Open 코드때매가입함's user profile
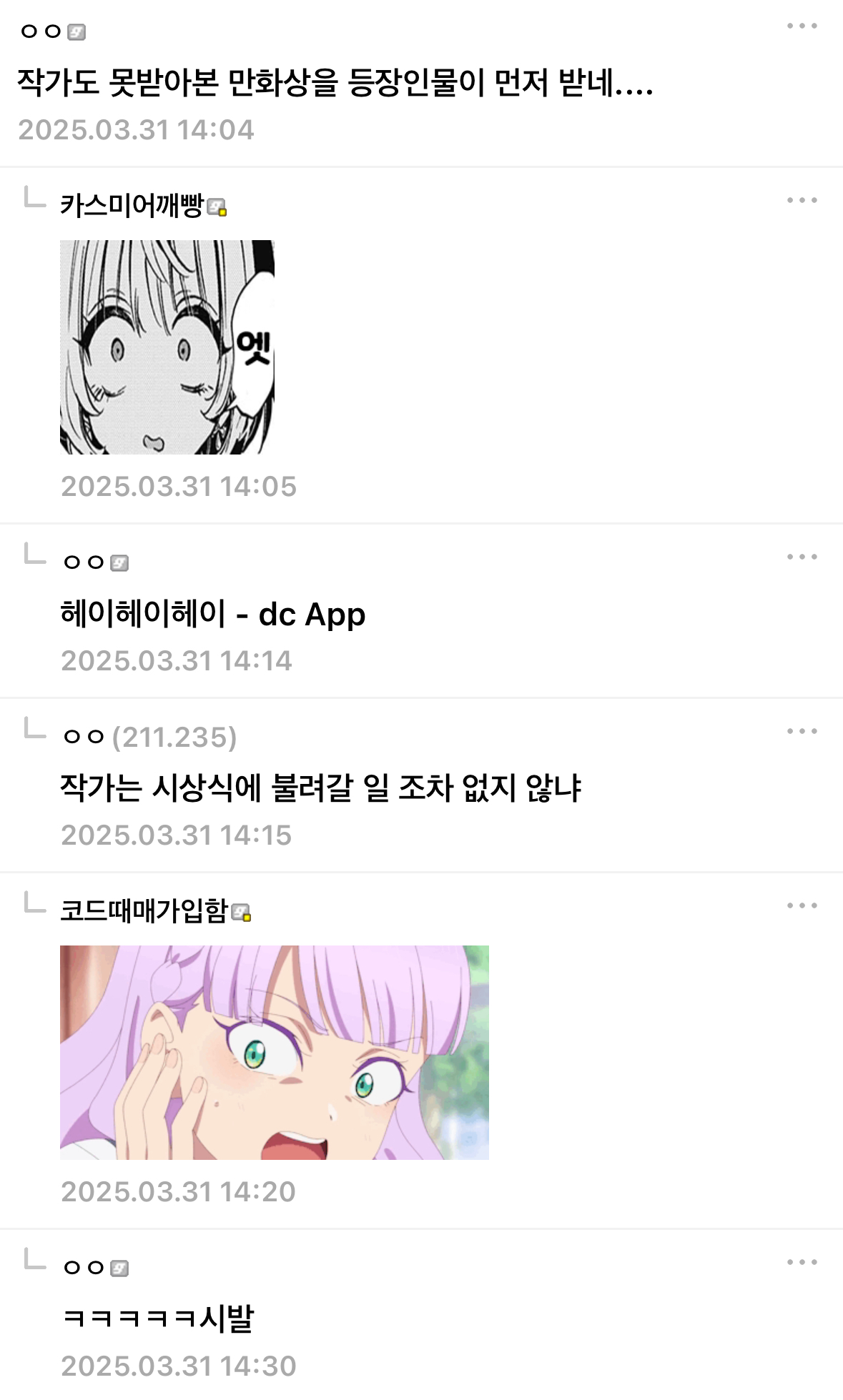Screen dimensions: 843x1400 click(144, 911)
